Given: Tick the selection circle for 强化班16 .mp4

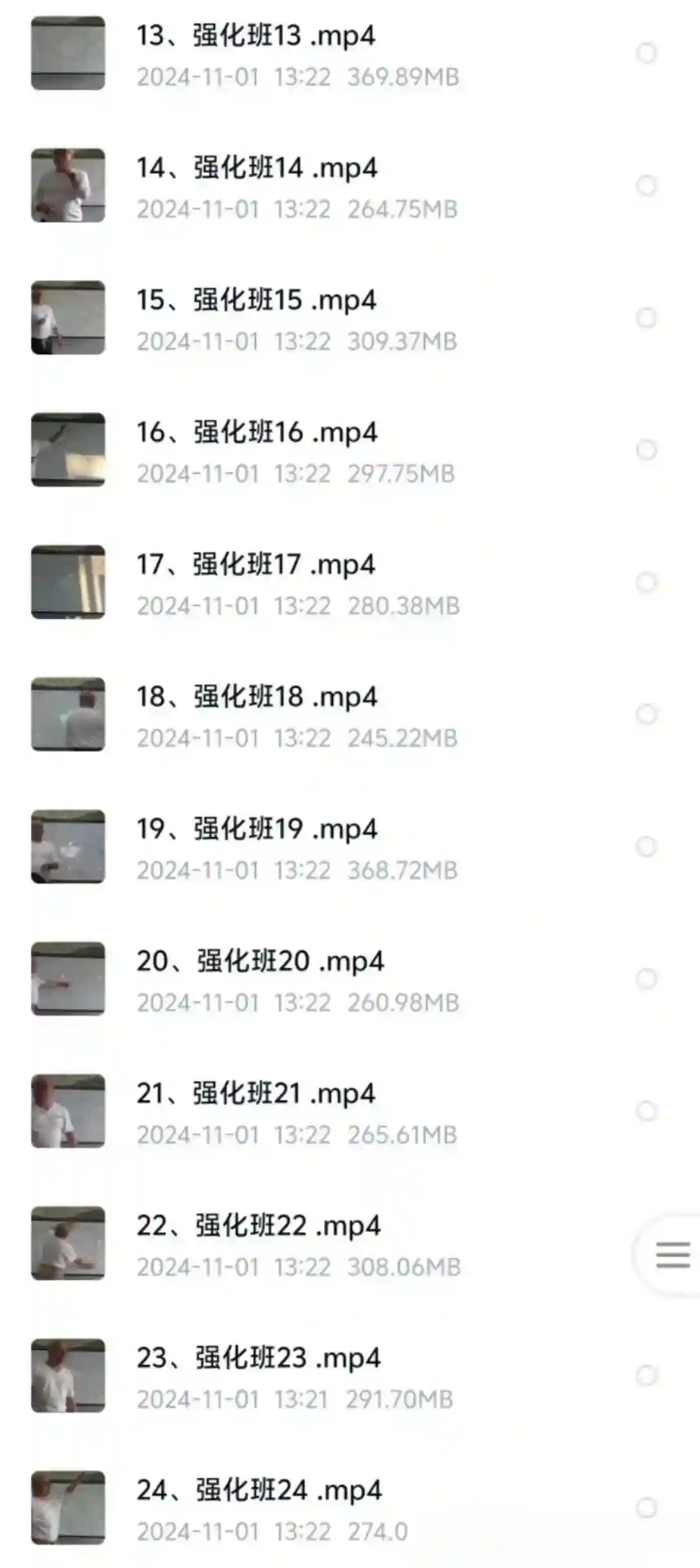Looking at the screenshot, I should click(x=646, y=450).
